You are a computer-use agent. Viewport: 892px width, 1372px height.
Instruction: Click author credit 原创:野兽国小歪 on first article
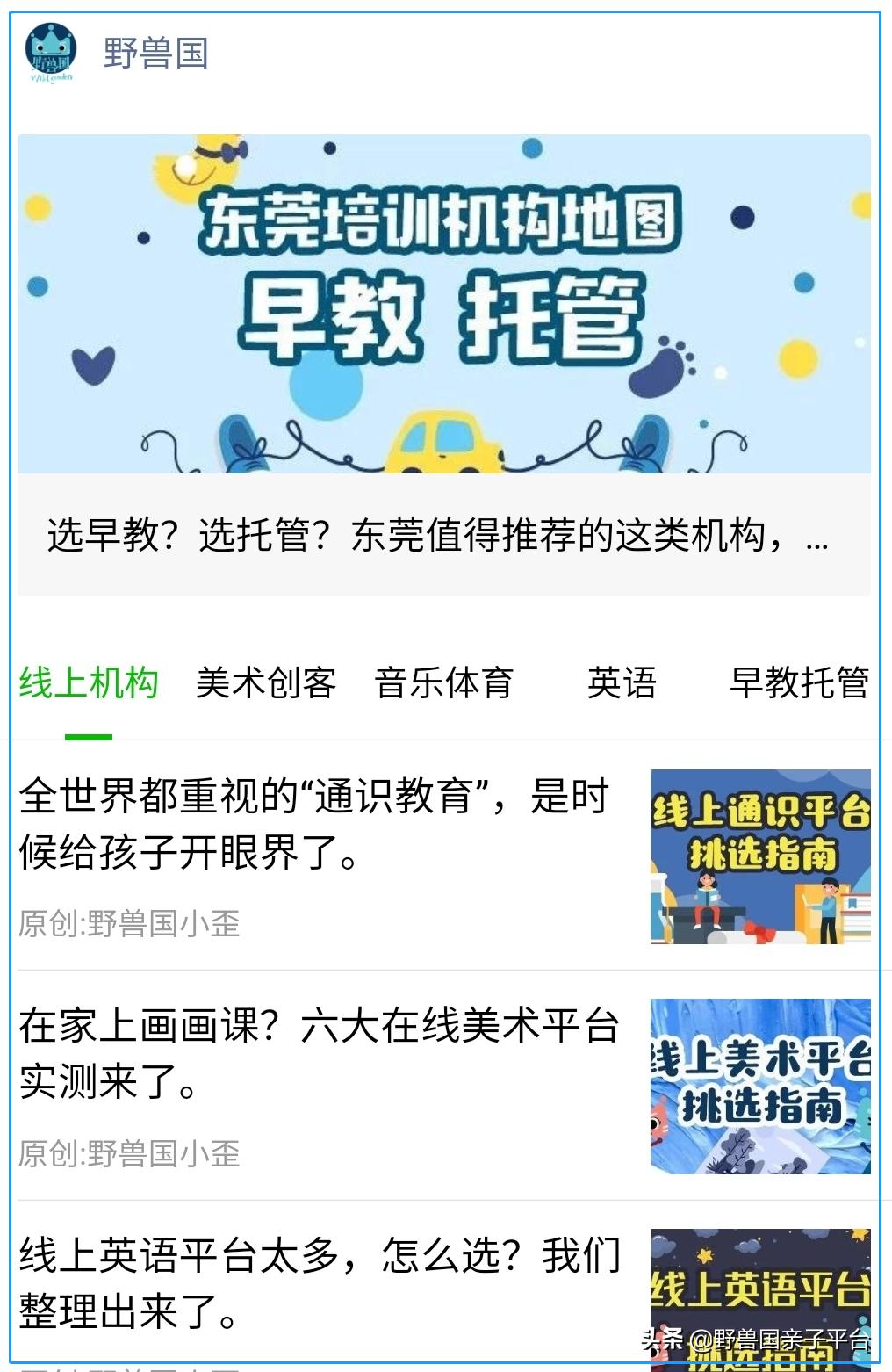132,921
